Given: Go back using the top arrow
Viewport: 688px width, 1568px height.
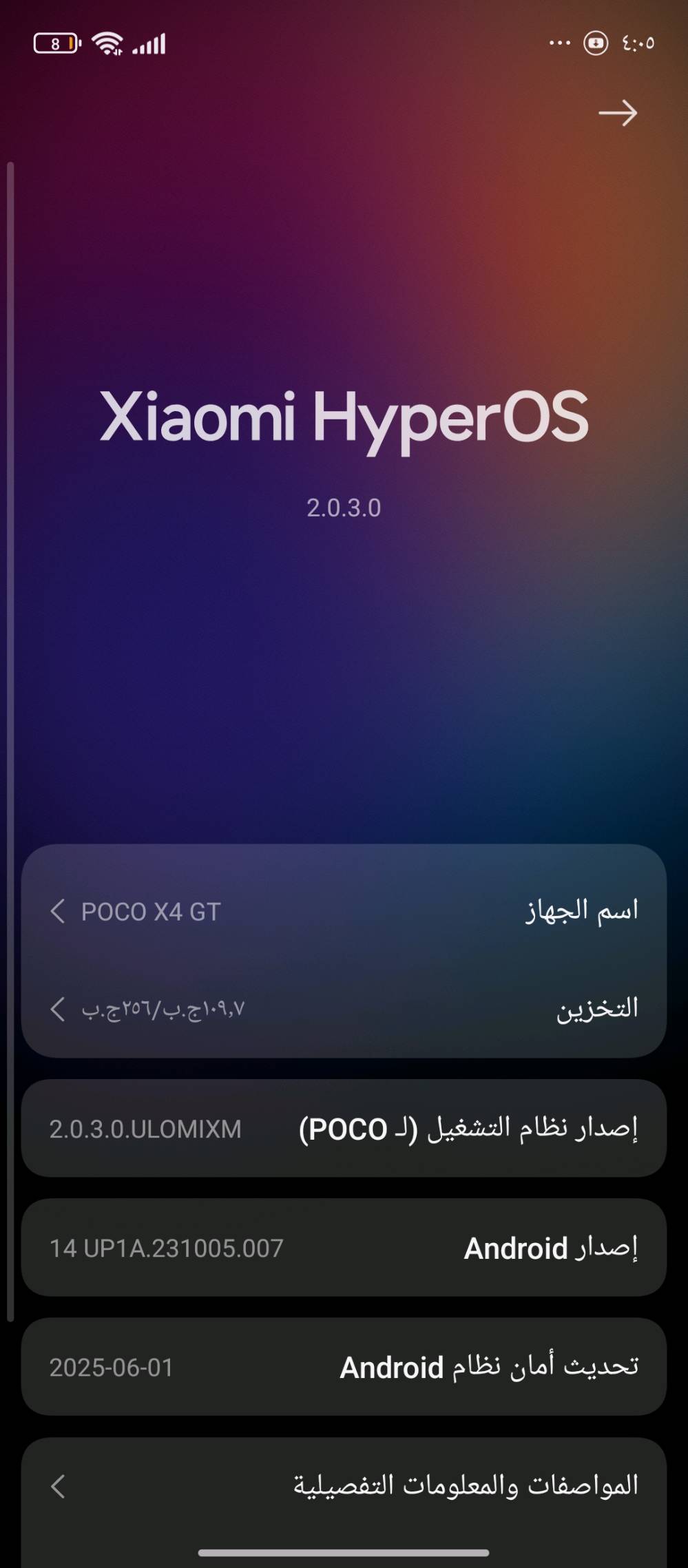Looking at the screenshot, I should [618, 113].
